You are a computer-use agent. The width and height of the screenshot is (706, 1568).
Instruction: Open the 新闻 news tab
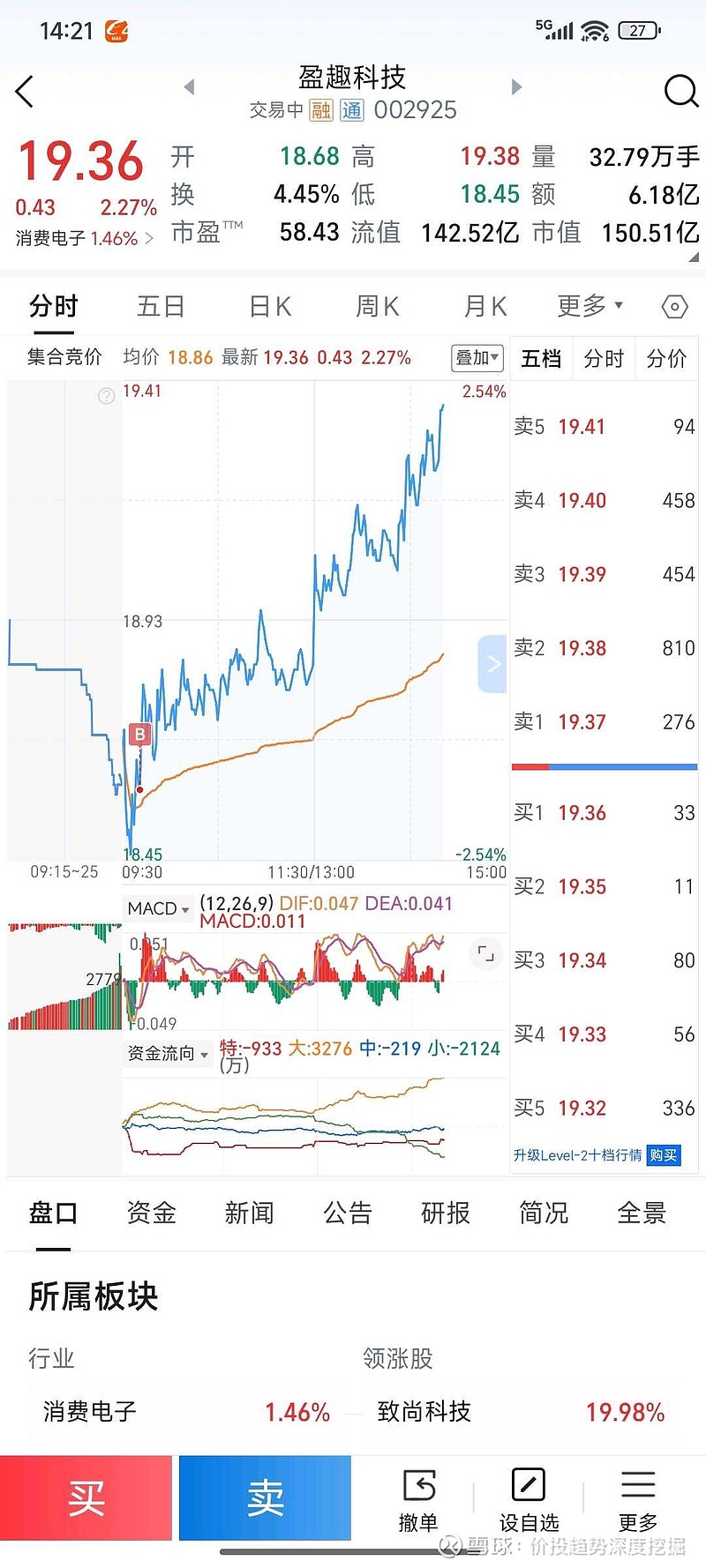coord(250,1213)
